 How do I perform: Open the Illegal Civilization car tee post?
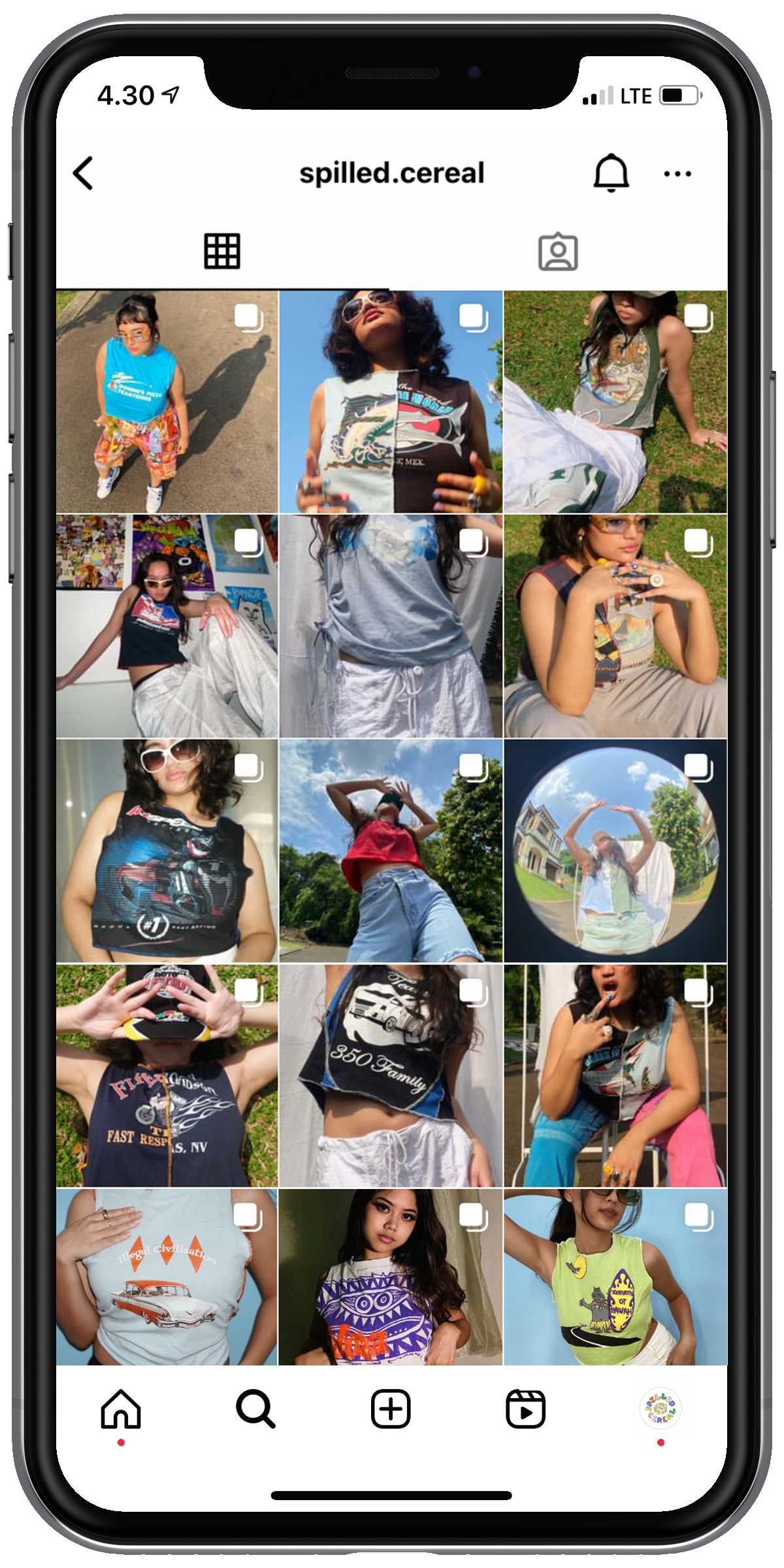[167, 1277]
